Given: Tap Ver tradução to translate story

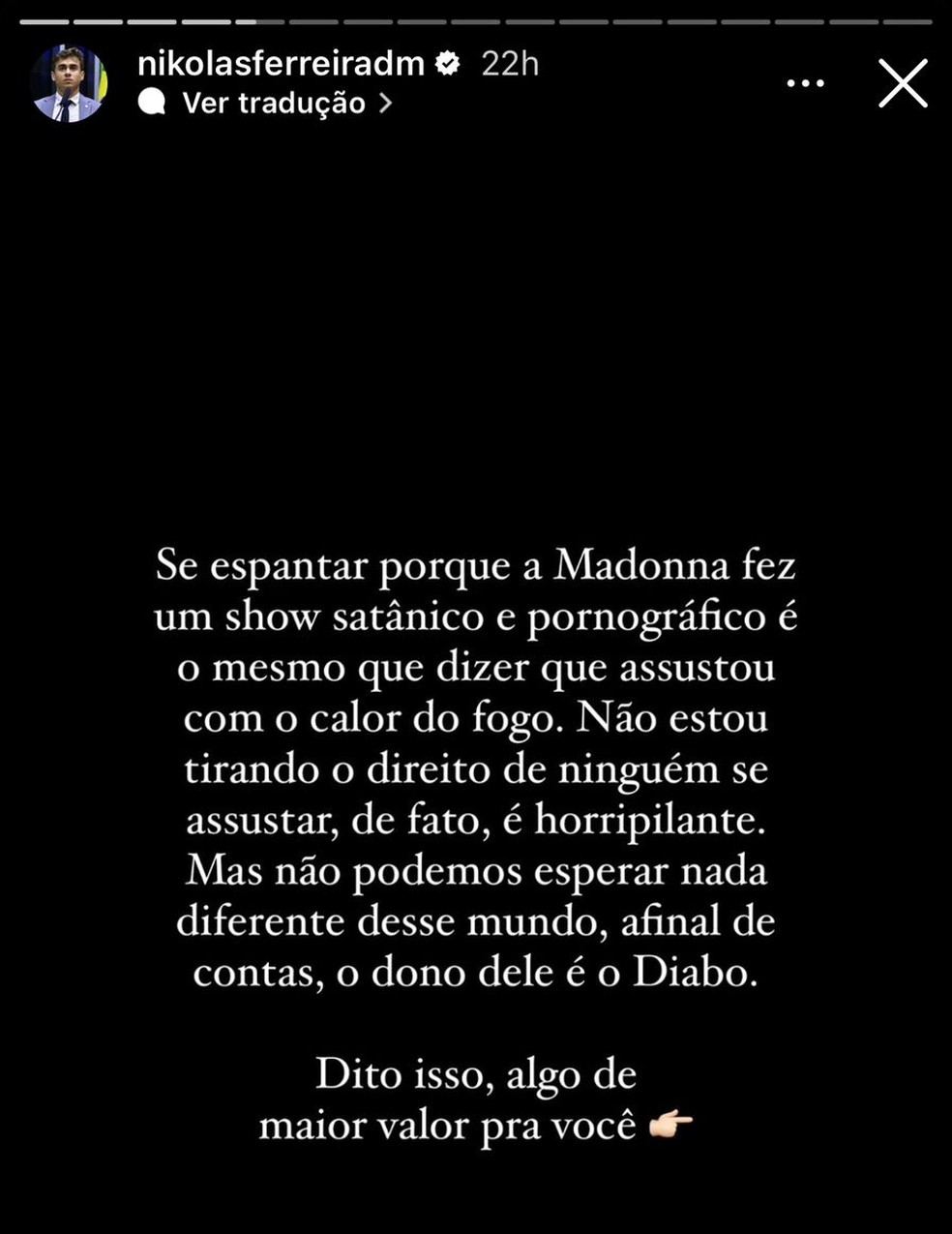Looking at the screenshot, I should 274,103.
